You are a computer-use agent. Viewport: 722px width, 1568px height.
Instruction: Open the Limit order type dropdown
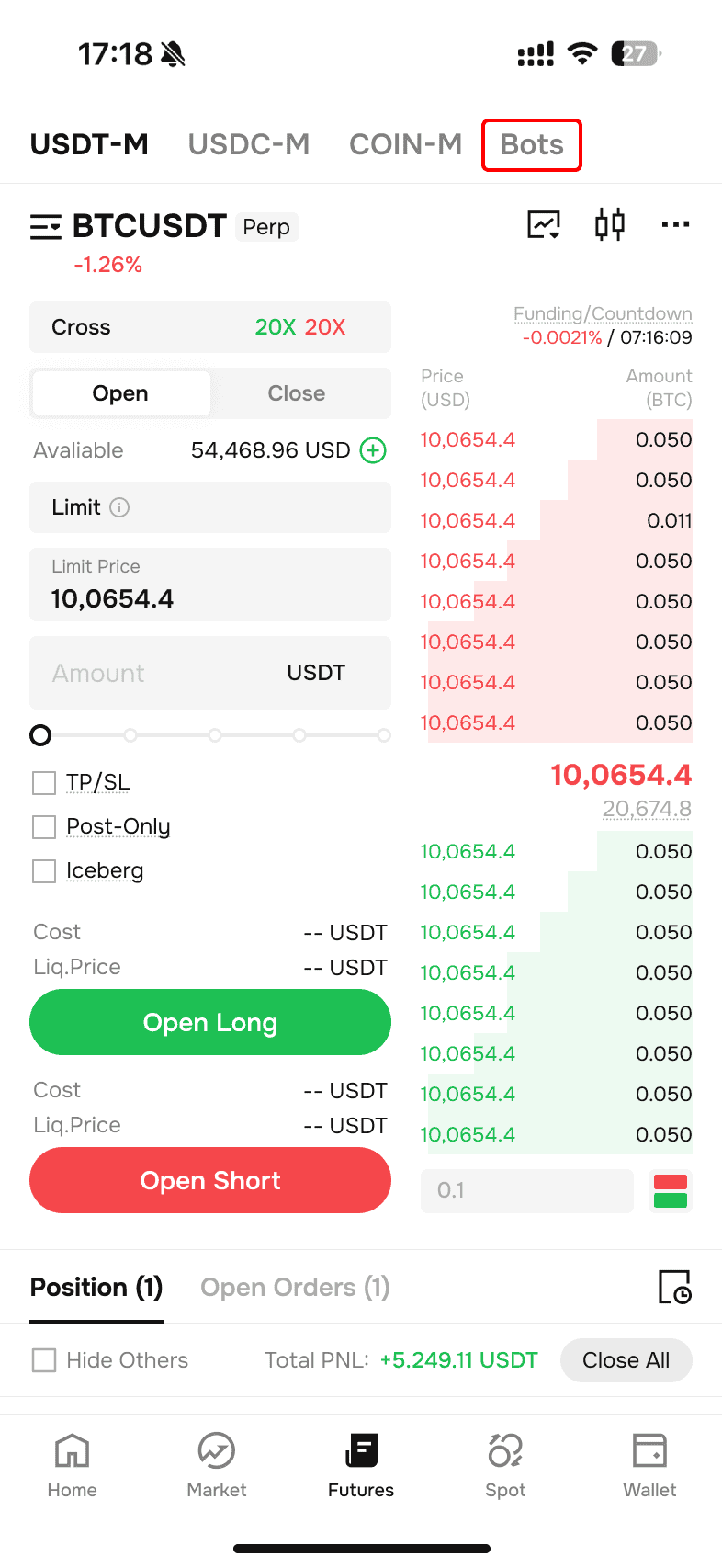[210, 507]
